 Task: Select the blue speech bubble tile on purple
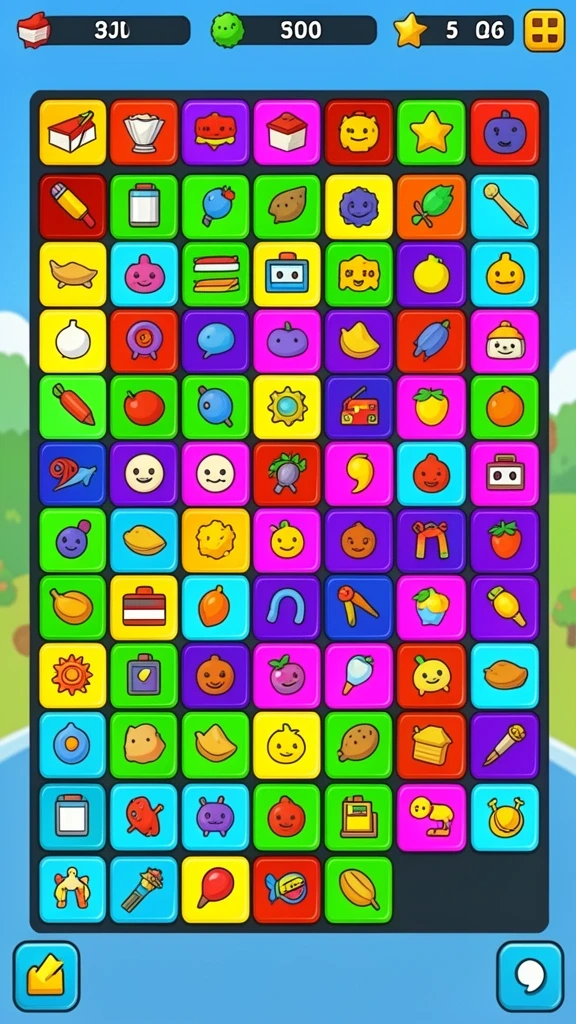point(216,341)
